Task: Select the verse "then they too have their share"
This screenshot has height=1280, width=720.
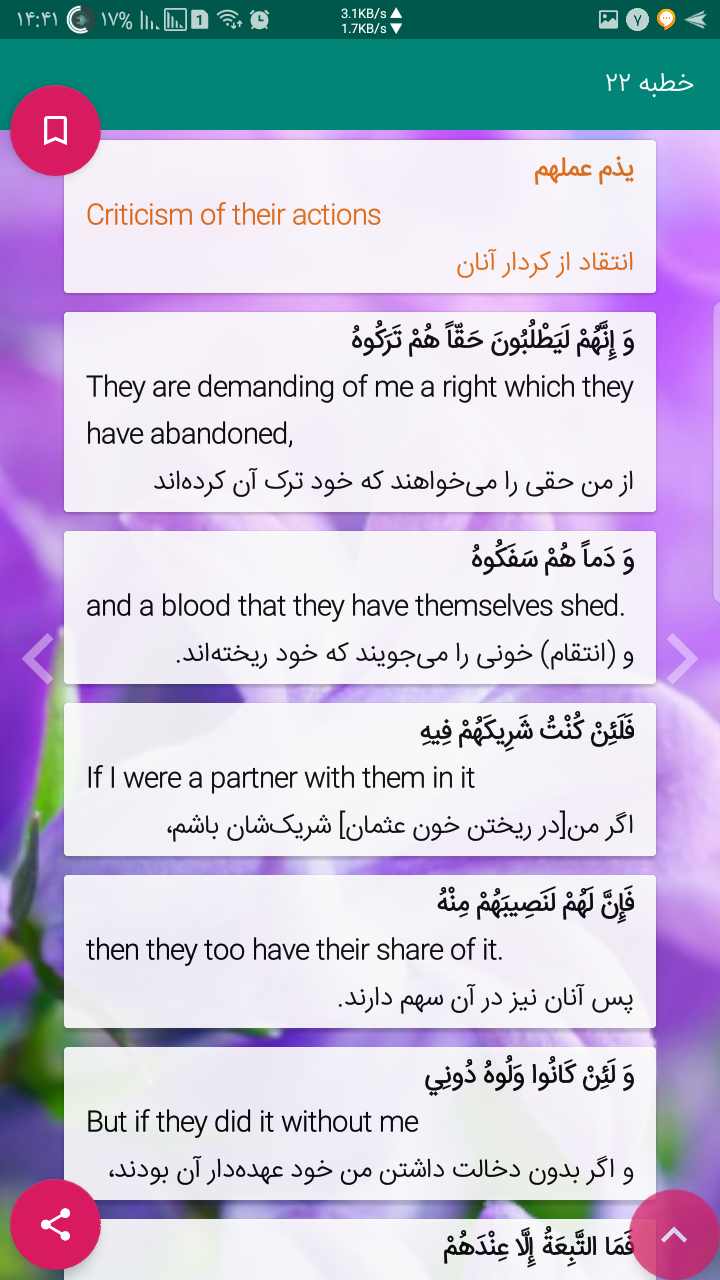Action: pos(360,950)
